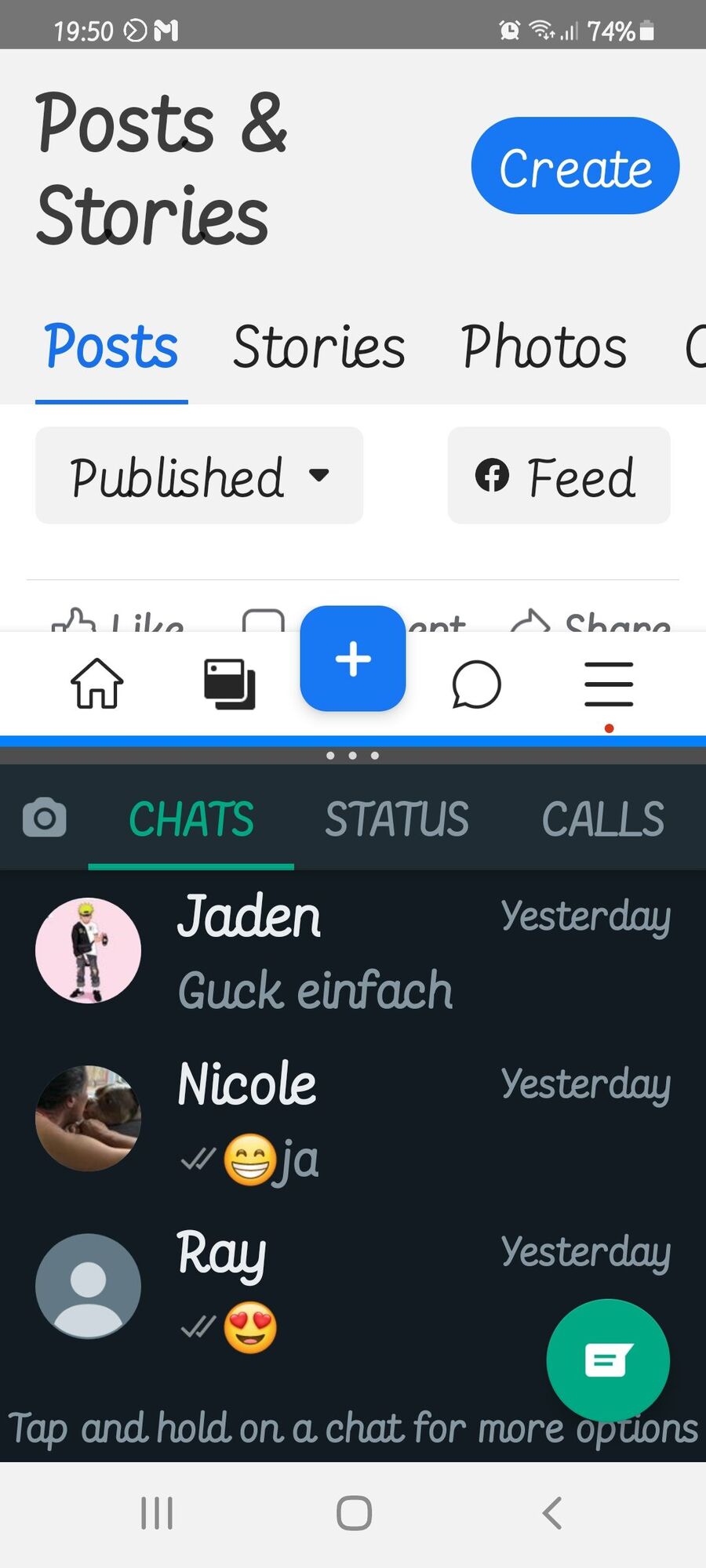Switch to the STATUS tab
This screenshot has width=706, height=1568.
397,819
